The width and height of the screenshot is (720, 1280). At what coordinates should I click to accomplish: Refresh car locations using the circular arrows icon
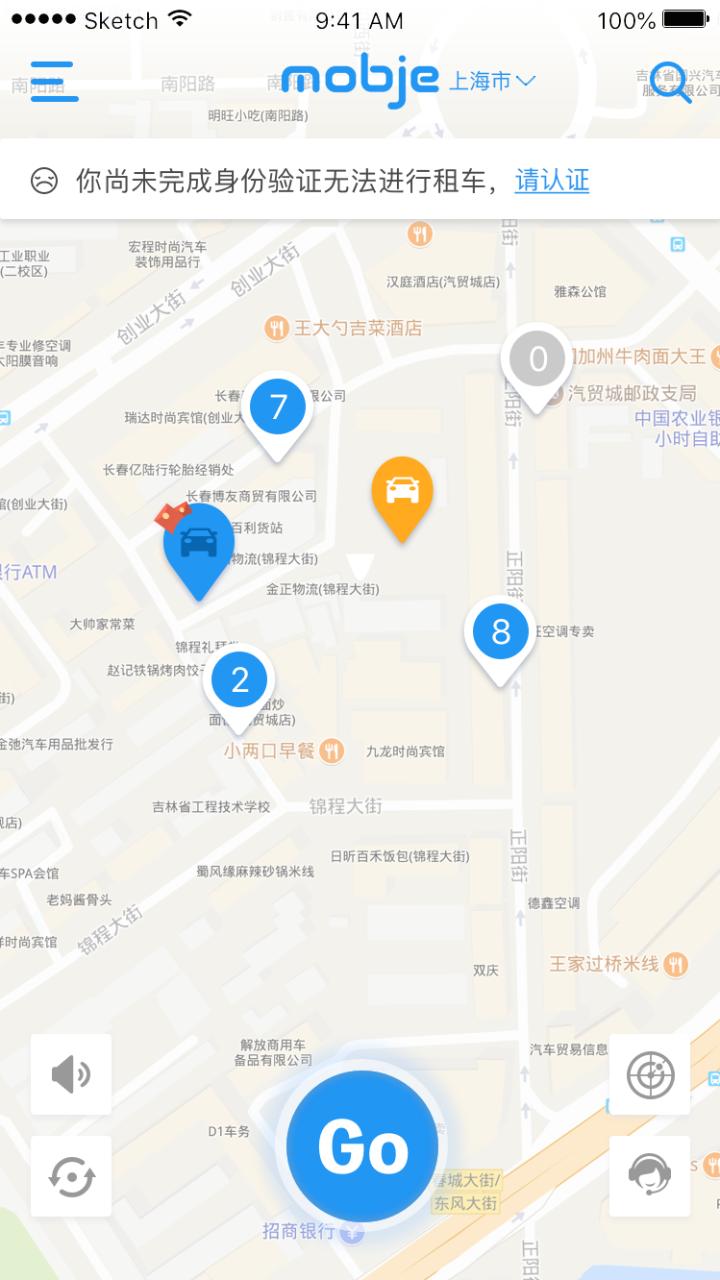click(70, 1174)
